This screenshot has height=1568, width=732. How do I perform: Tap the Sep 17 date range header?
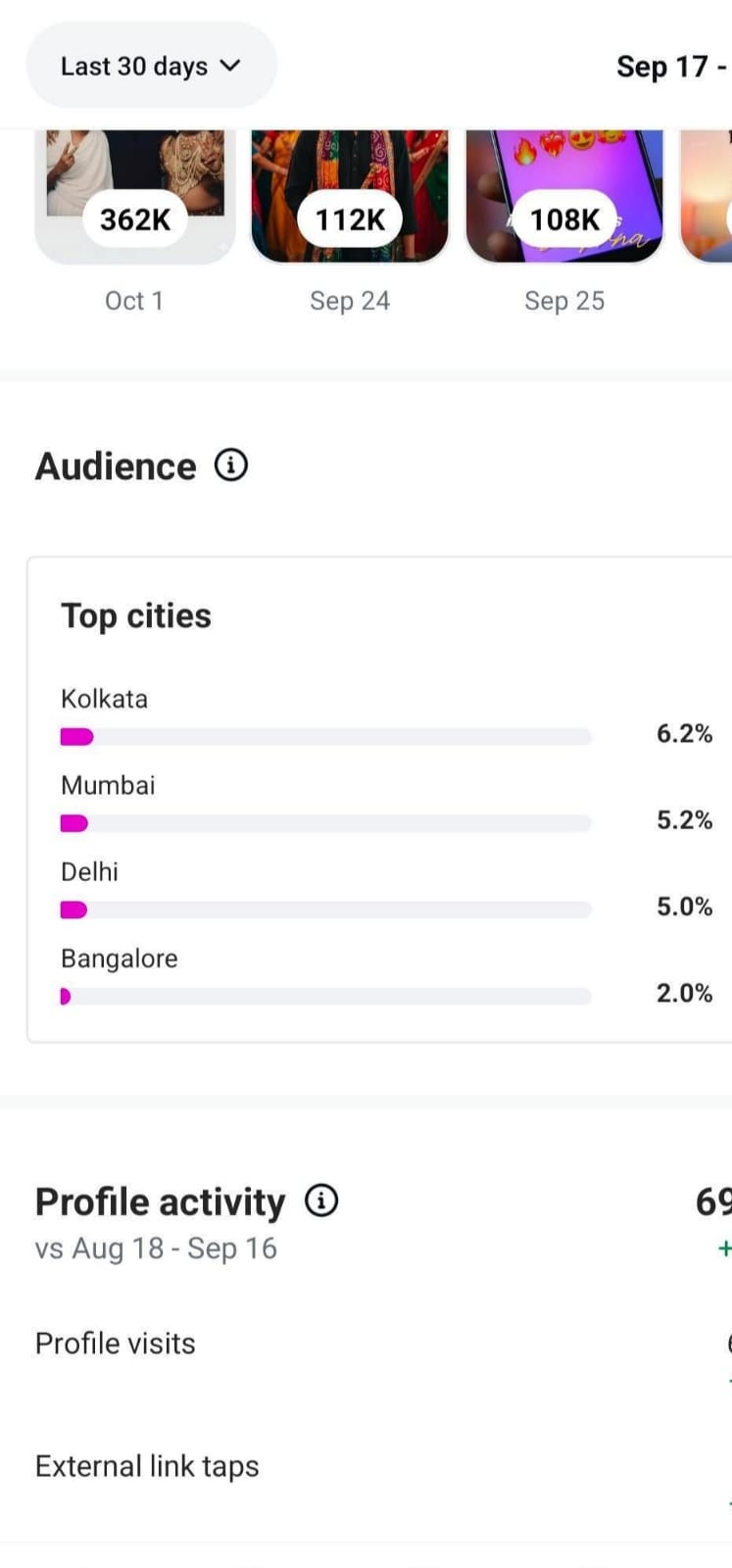(672, 66)
